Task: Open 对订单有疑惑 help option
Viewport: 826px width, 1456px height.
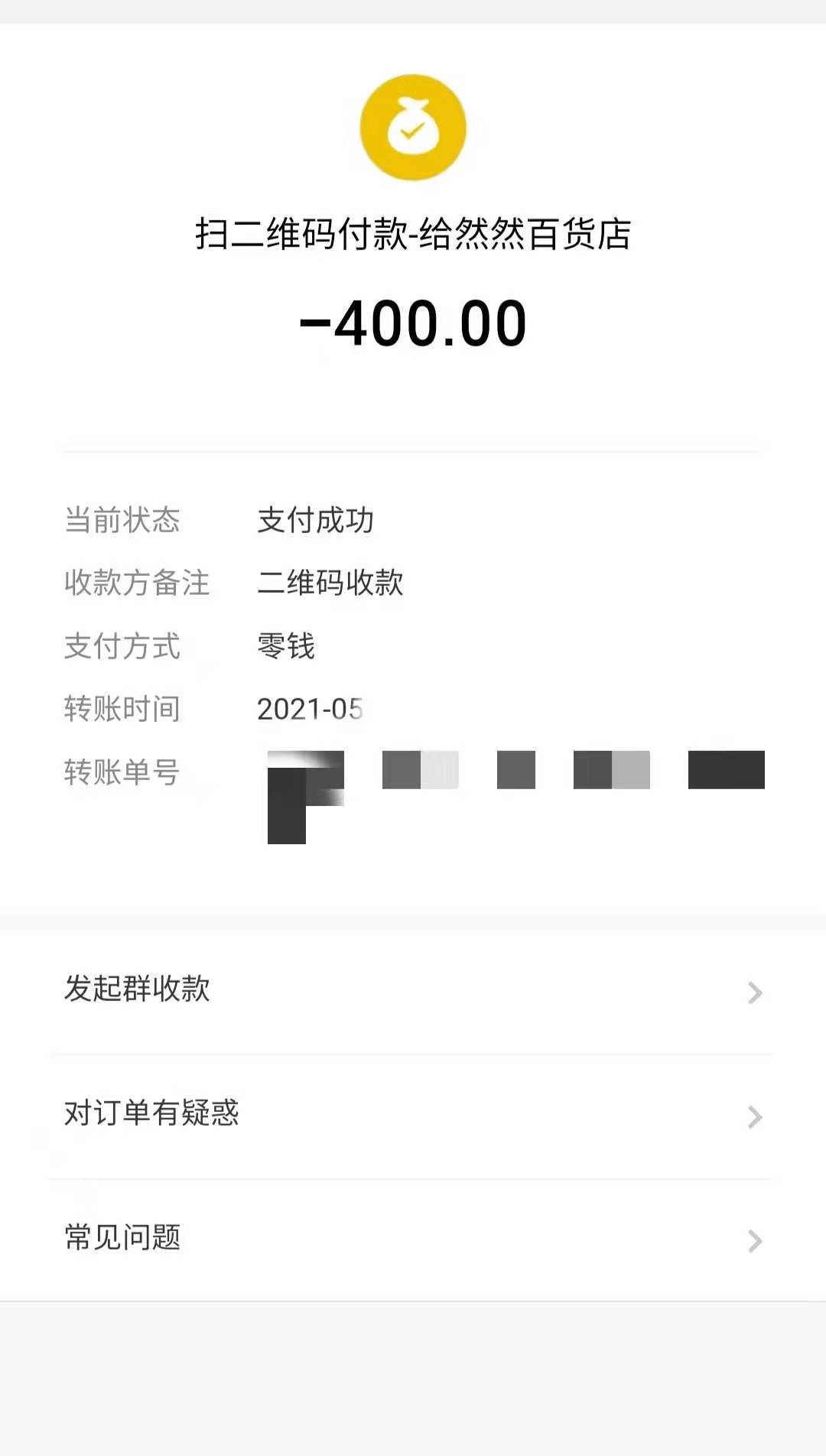Action: [x=411, y=1115]
